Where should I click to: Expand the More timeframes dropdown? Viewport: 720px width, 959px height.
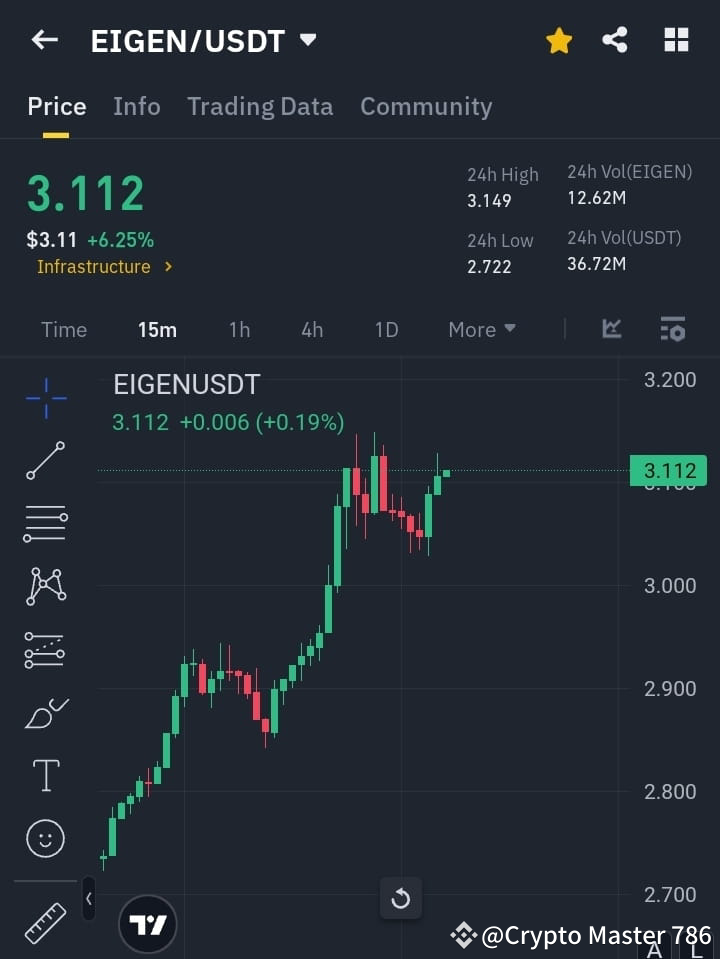click(x=481, y=329)
